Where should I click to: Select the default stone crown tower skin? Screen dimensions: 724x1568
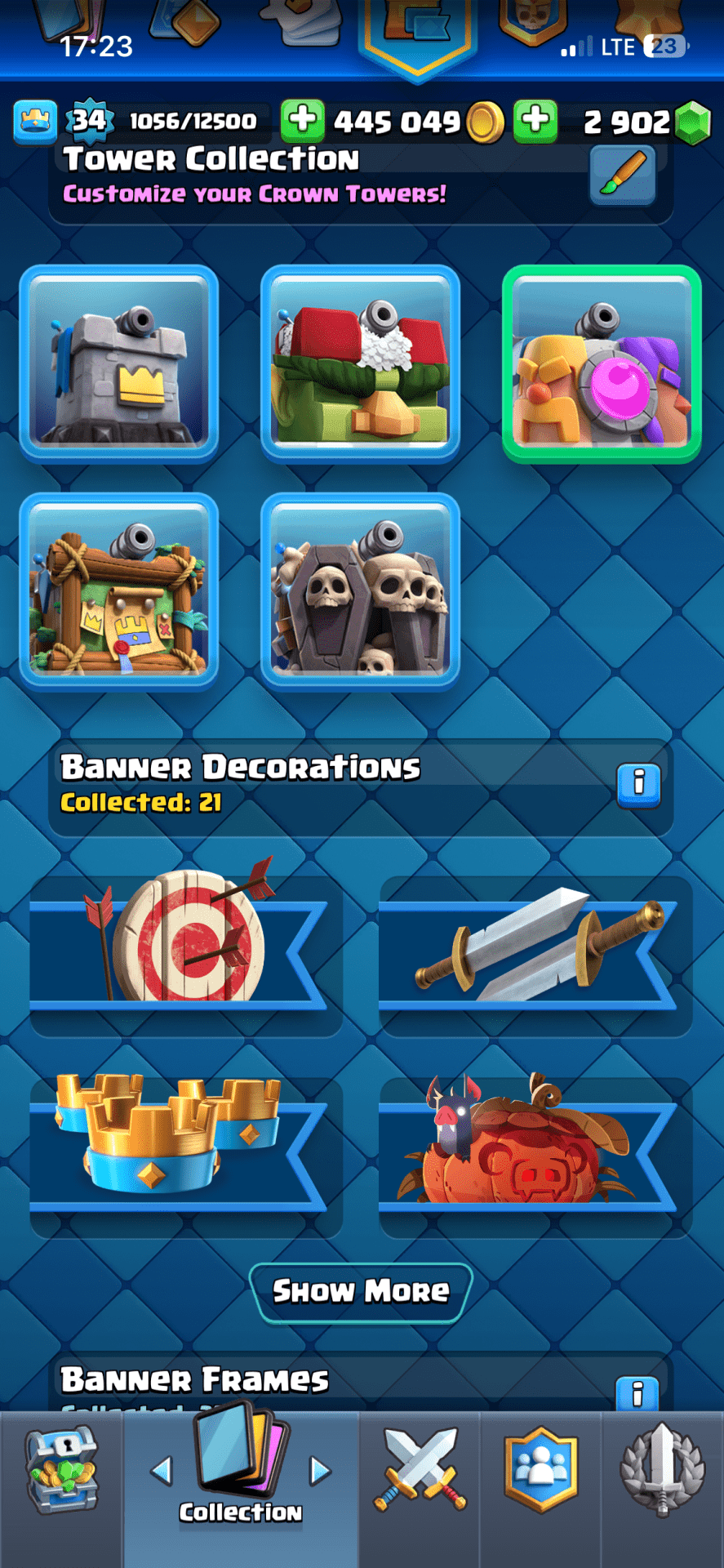[119, 363]
